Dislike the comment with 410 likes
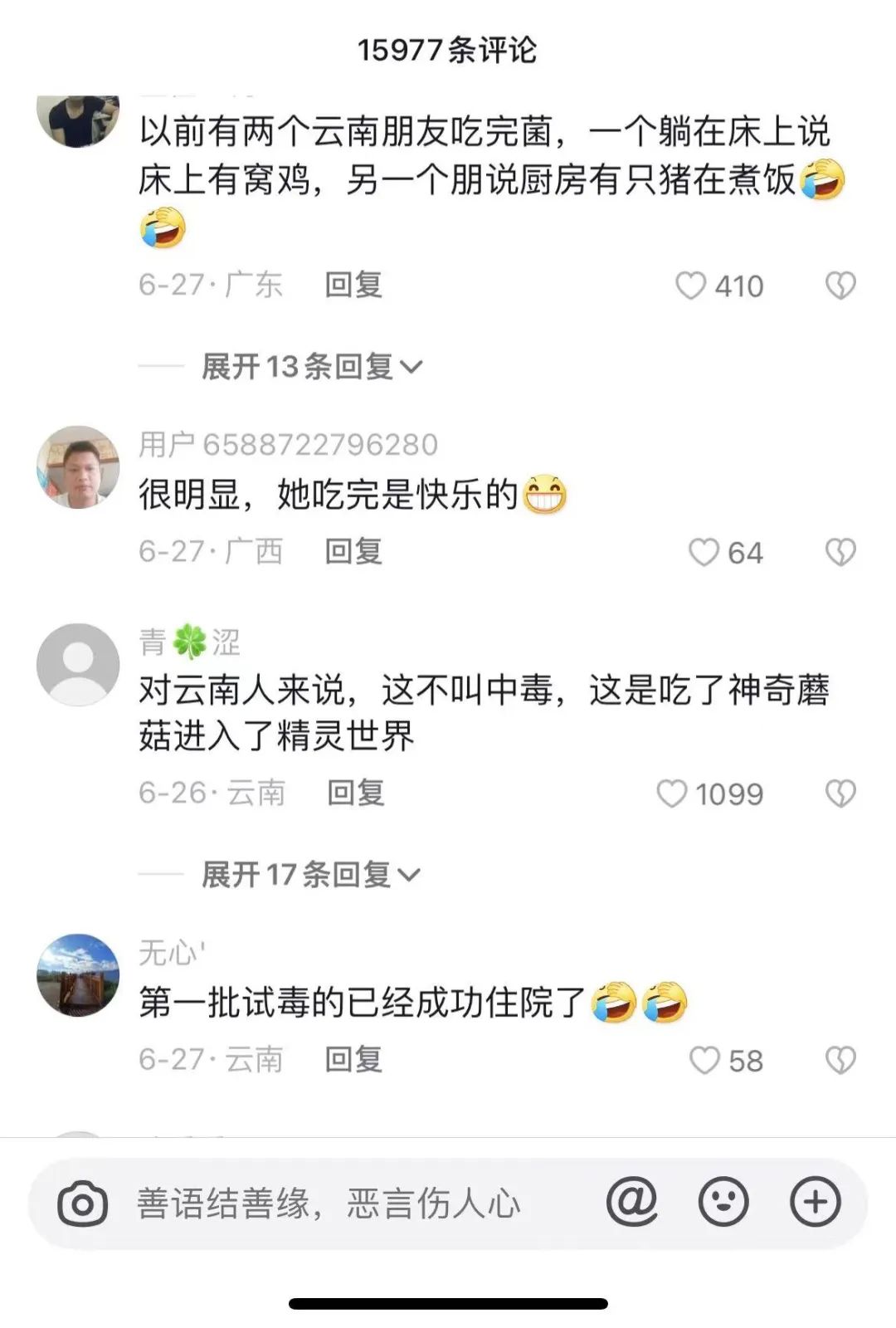The image size is (896, 1328). [x=840, y=286]
